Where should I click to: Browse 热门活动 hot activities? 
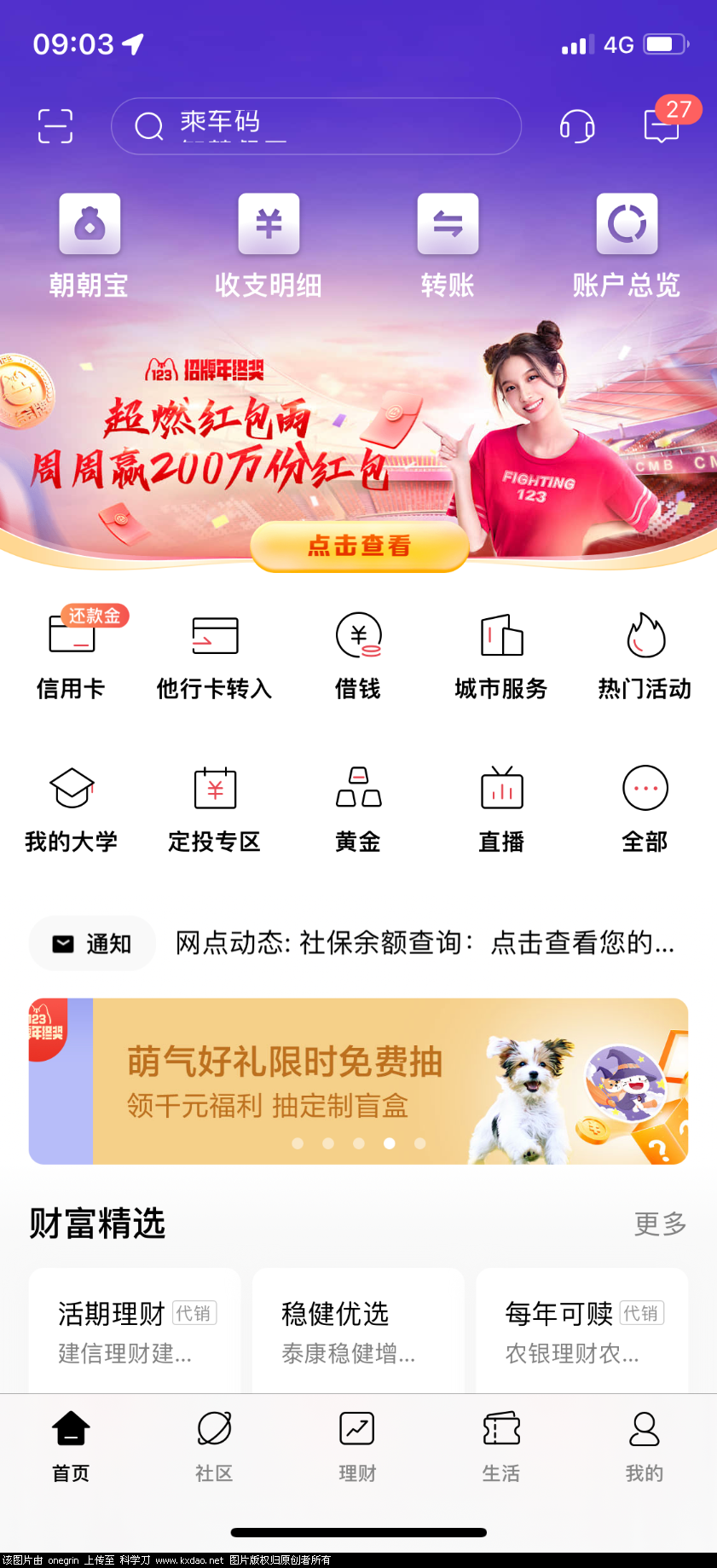coord(645,657)
